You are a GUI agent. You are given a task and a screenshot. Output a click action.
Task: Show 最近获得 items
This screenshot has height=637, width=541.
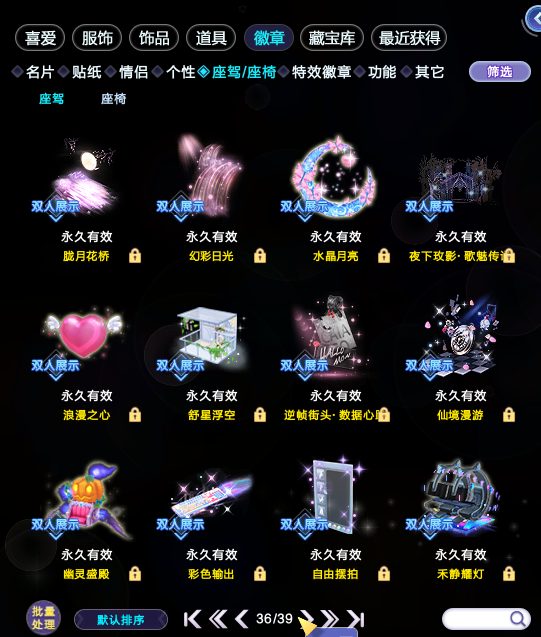409,38
